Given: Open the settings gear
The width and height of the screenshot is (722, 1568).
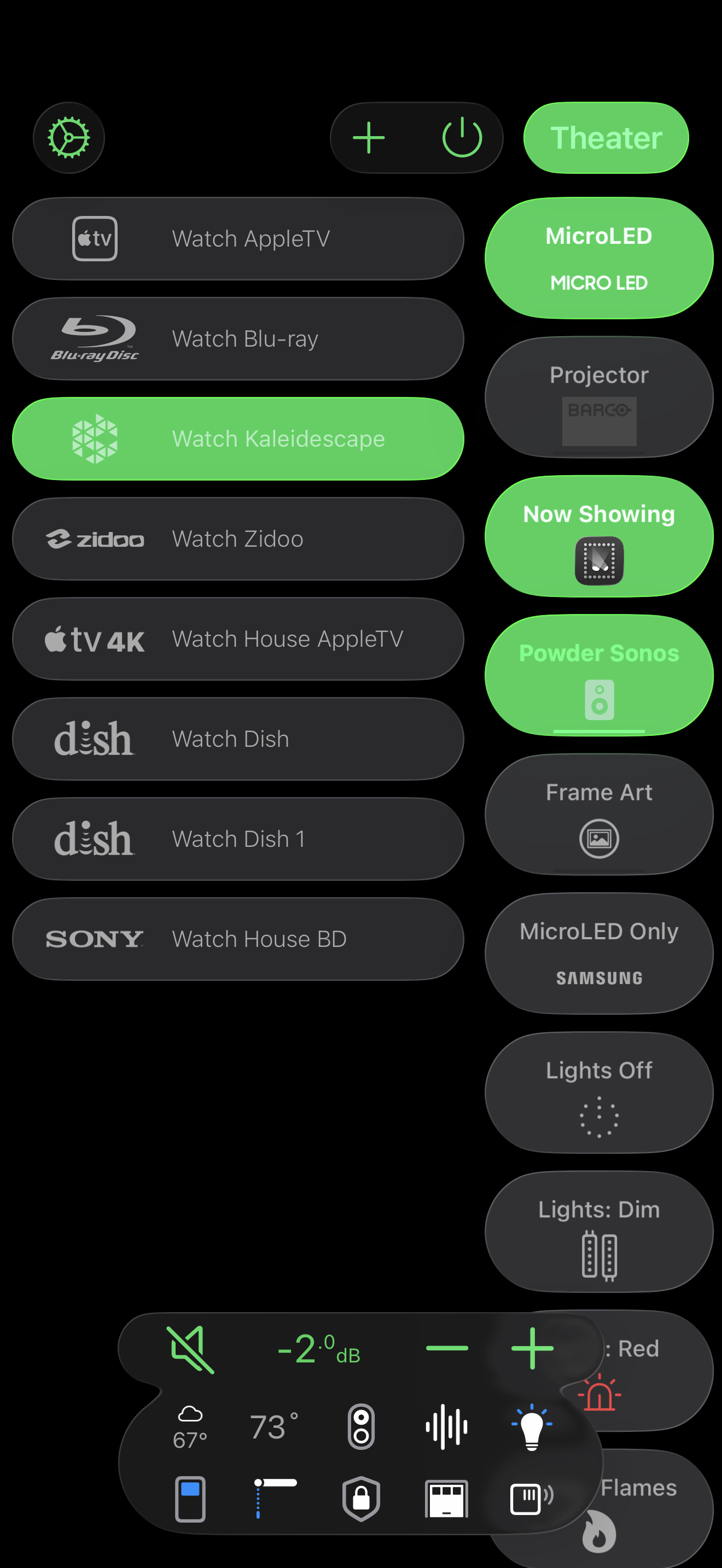Looking at the screenshot, I should coord(68,138).
